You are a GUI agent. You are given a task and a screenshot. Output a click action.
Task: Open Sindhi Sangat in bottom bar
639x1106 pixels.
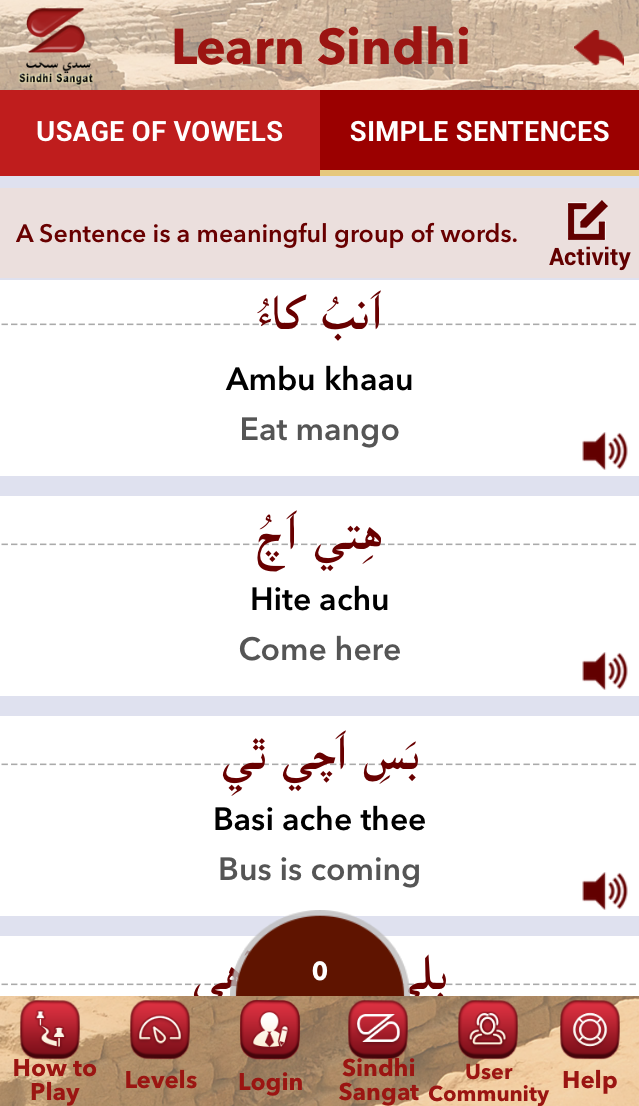(379, 1051)
